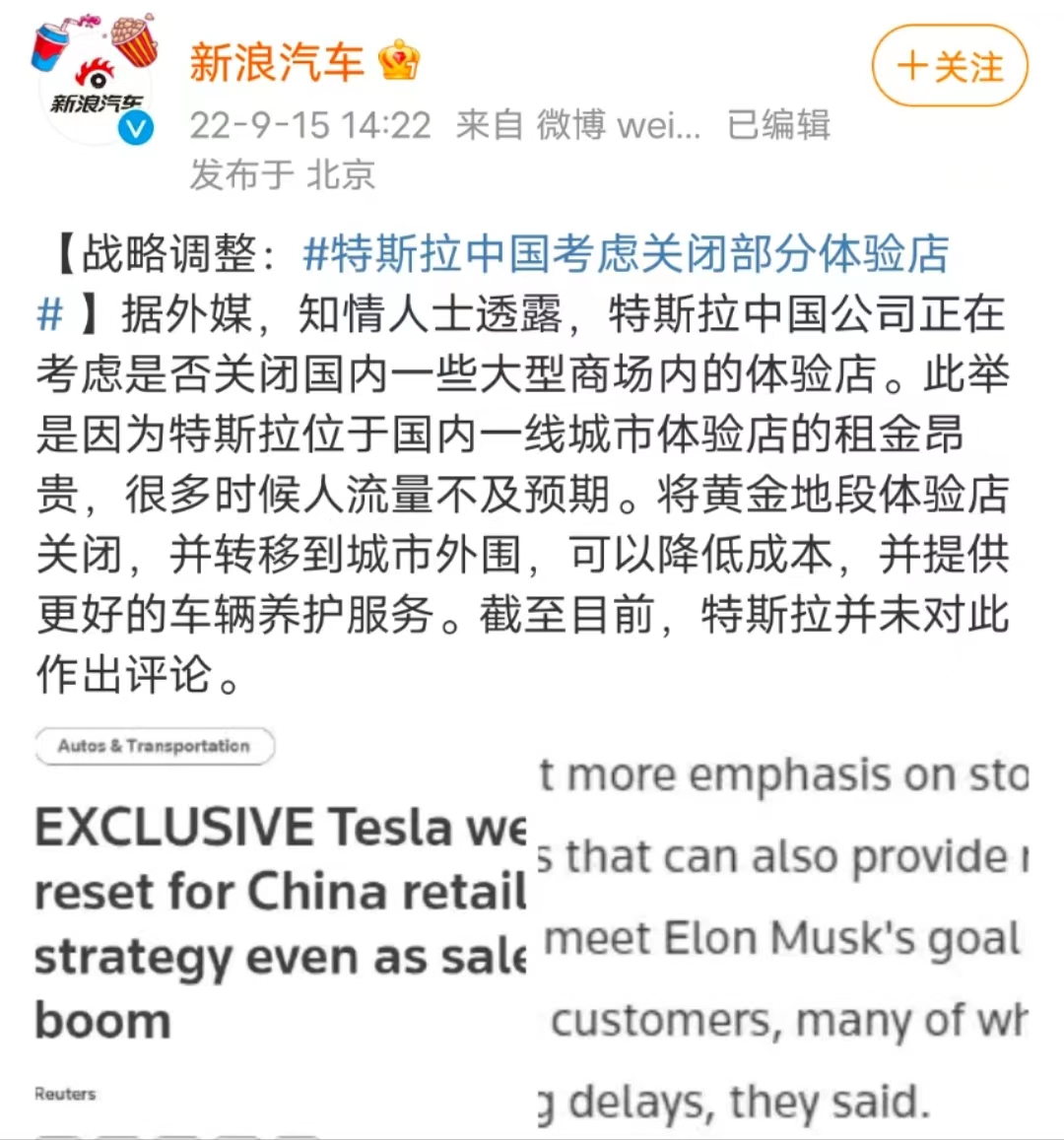Follow 新浪汽车 with the 关注 button
Image resolution: width=1064 pixels, height=1140 pixels.
pos(949,66)
